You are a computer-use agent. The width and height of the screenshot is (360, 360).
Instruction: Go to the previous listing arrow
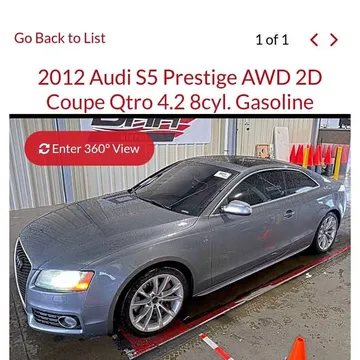click(314, 40)
